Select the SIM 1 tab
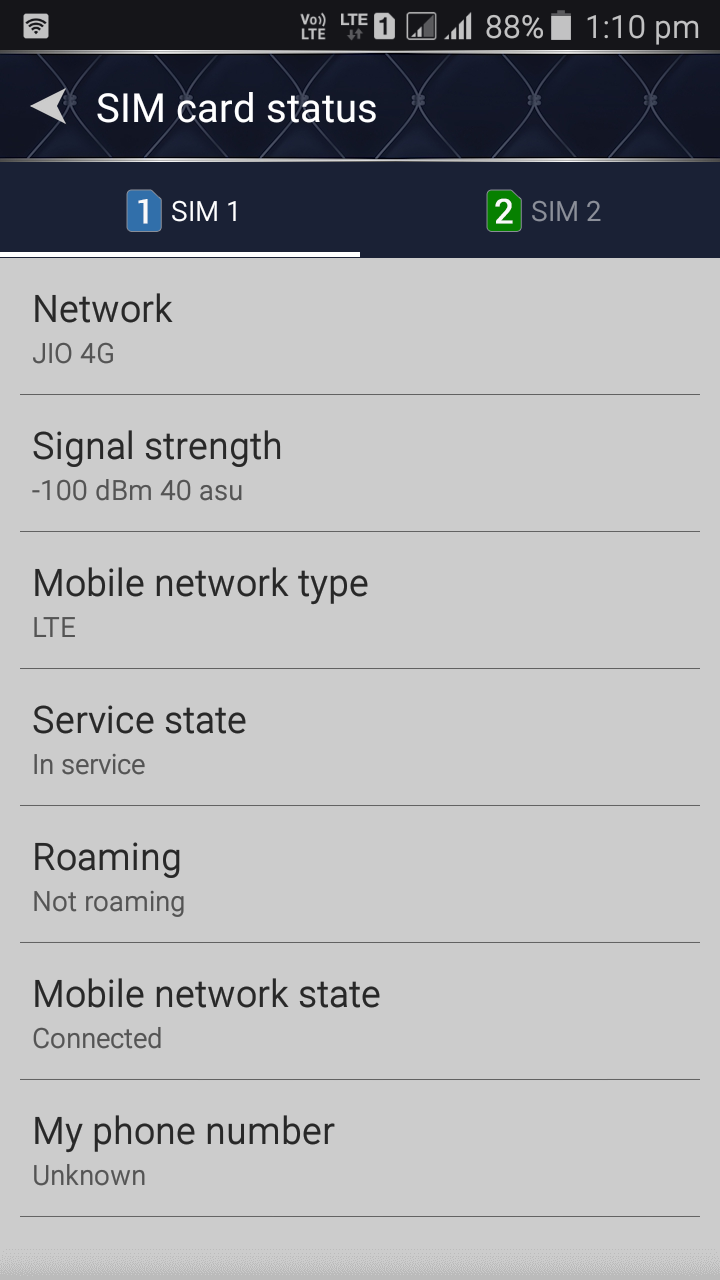 182,211
